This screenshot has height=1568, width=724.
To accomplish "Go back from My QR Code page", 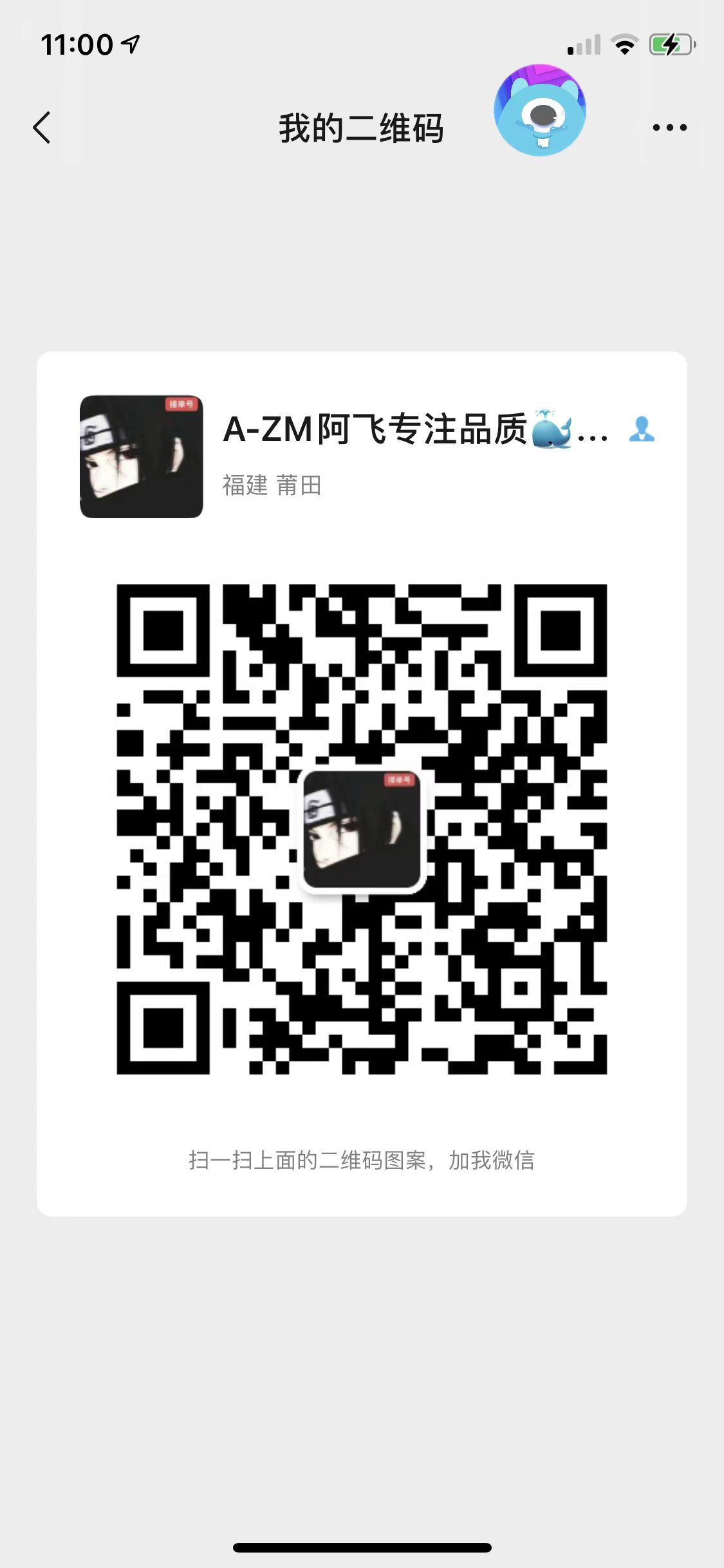I will click(42, 127).
